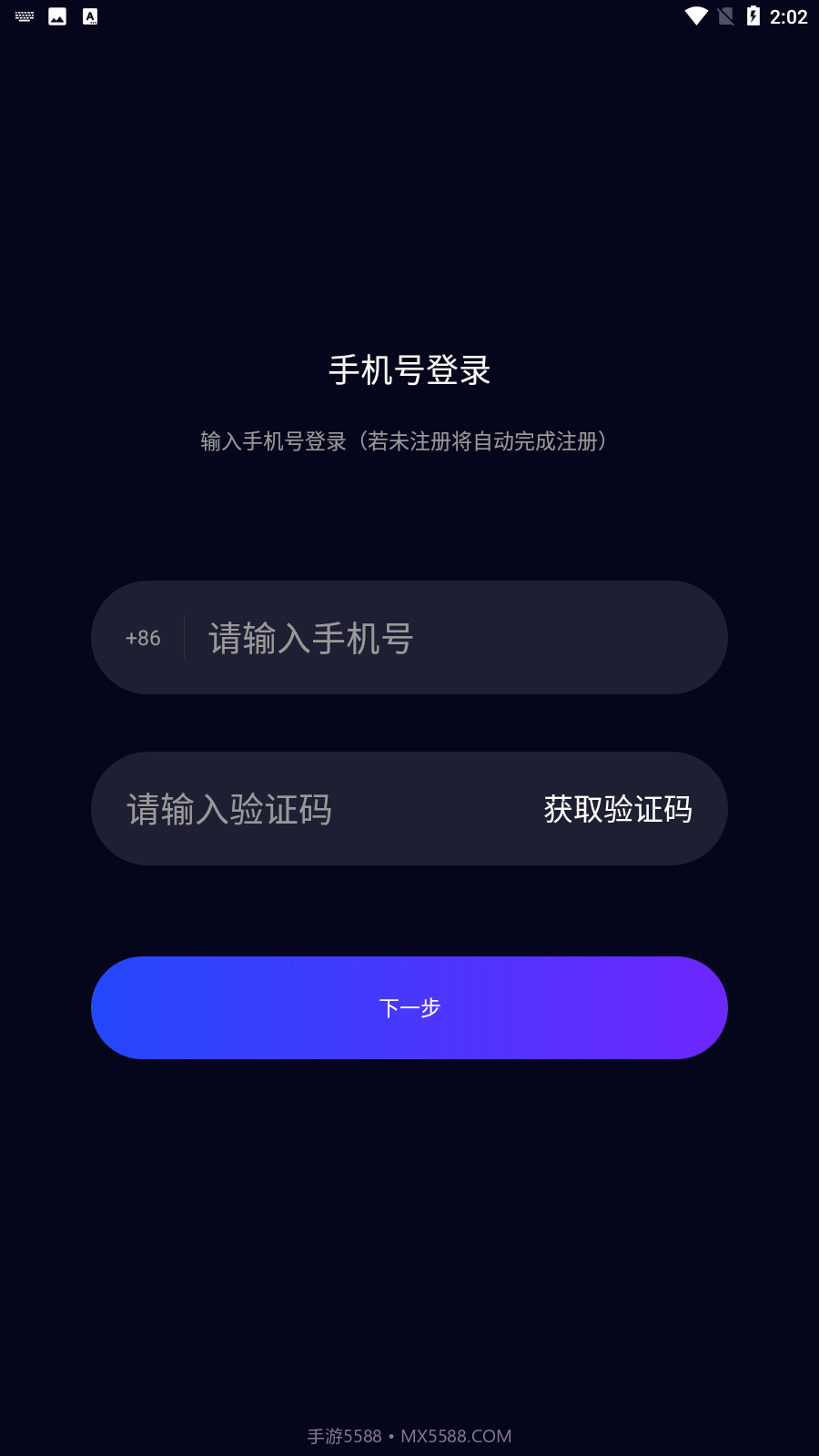Image resolution: width=819 pixels, height=1456 pixels.
Task: Tap the keyboard icon in the status bar
Action: pyautogui.click(x=23, y=15)
